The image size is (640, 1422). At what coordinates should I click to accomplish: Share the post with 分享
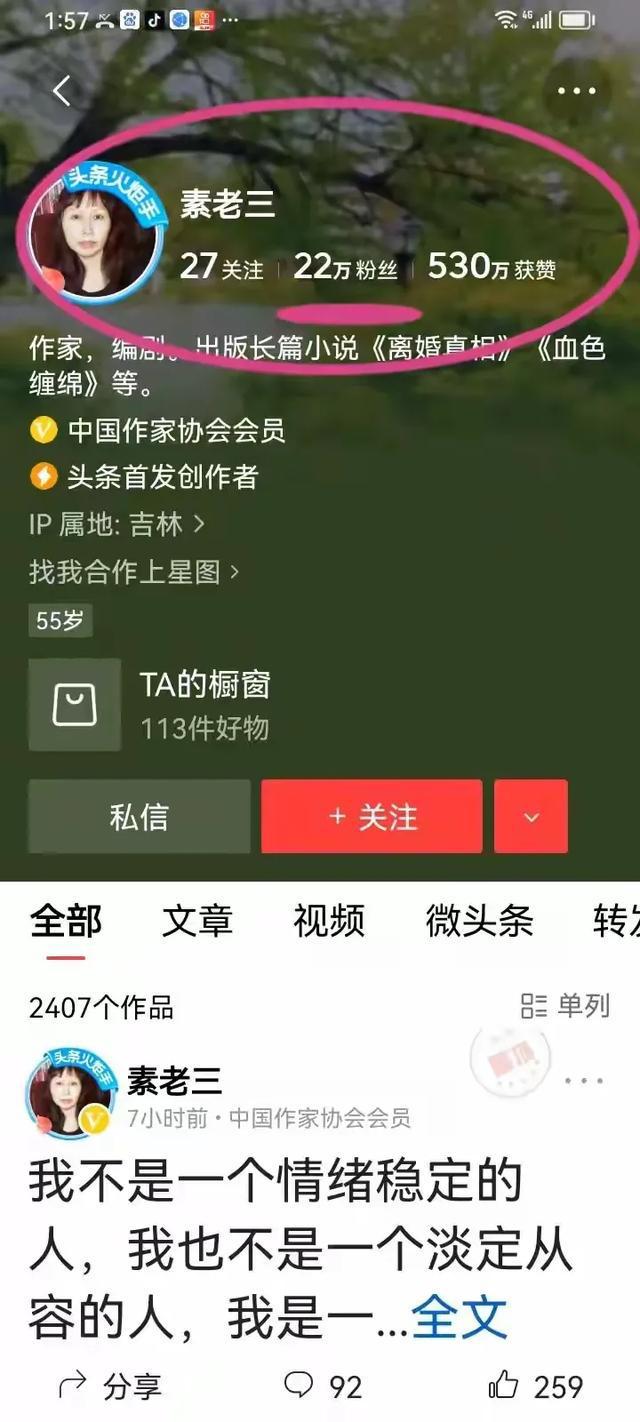(110, 1386)
